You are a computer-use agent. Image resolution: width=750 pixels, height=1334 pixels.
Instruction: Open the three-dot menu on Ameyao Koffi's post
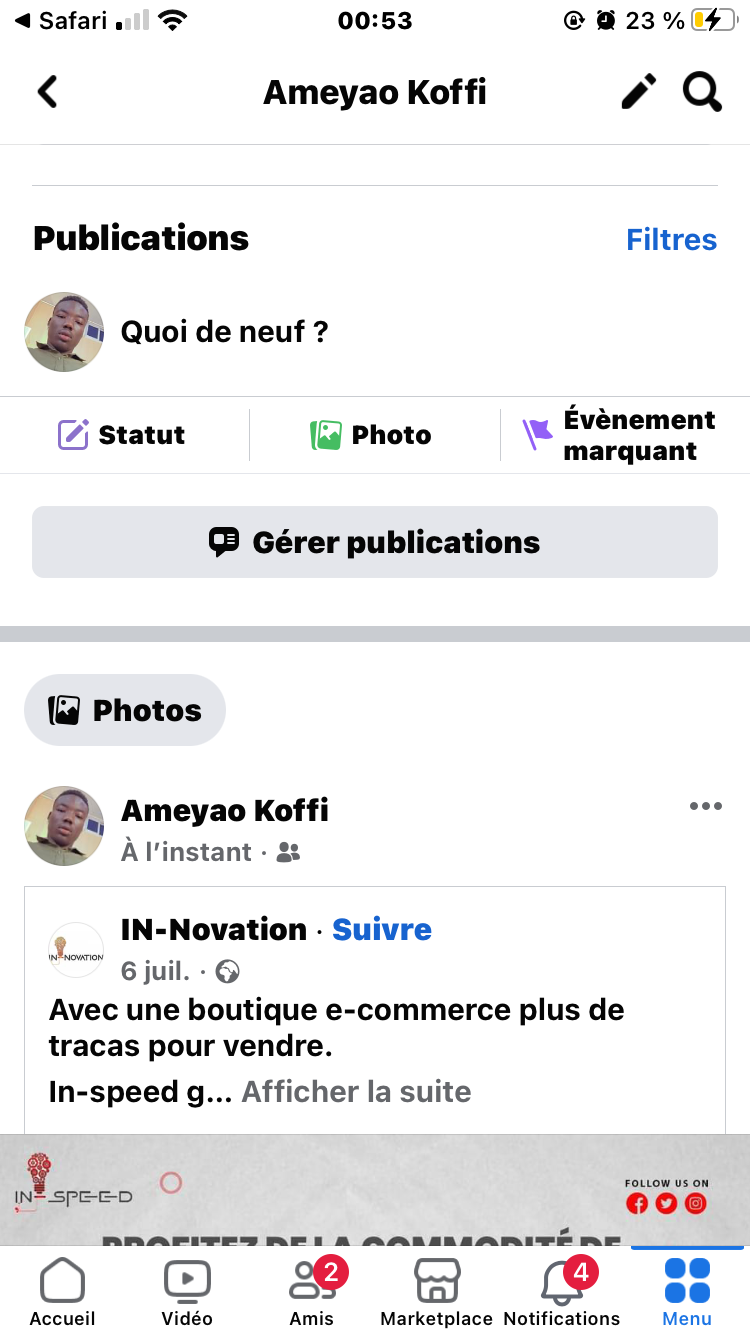pos(705,807)
